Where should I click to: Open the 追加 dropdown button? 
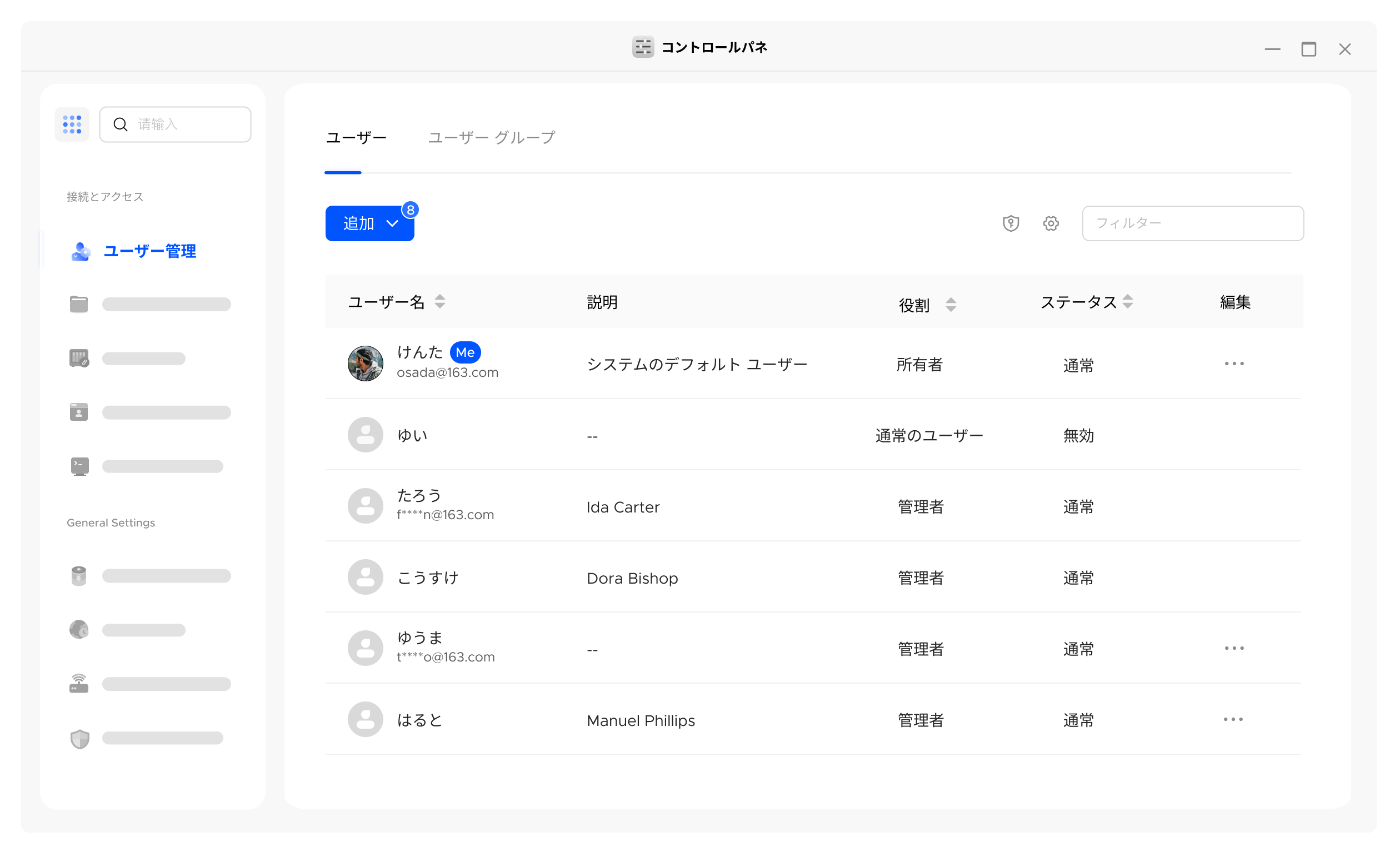pos(369,223)
